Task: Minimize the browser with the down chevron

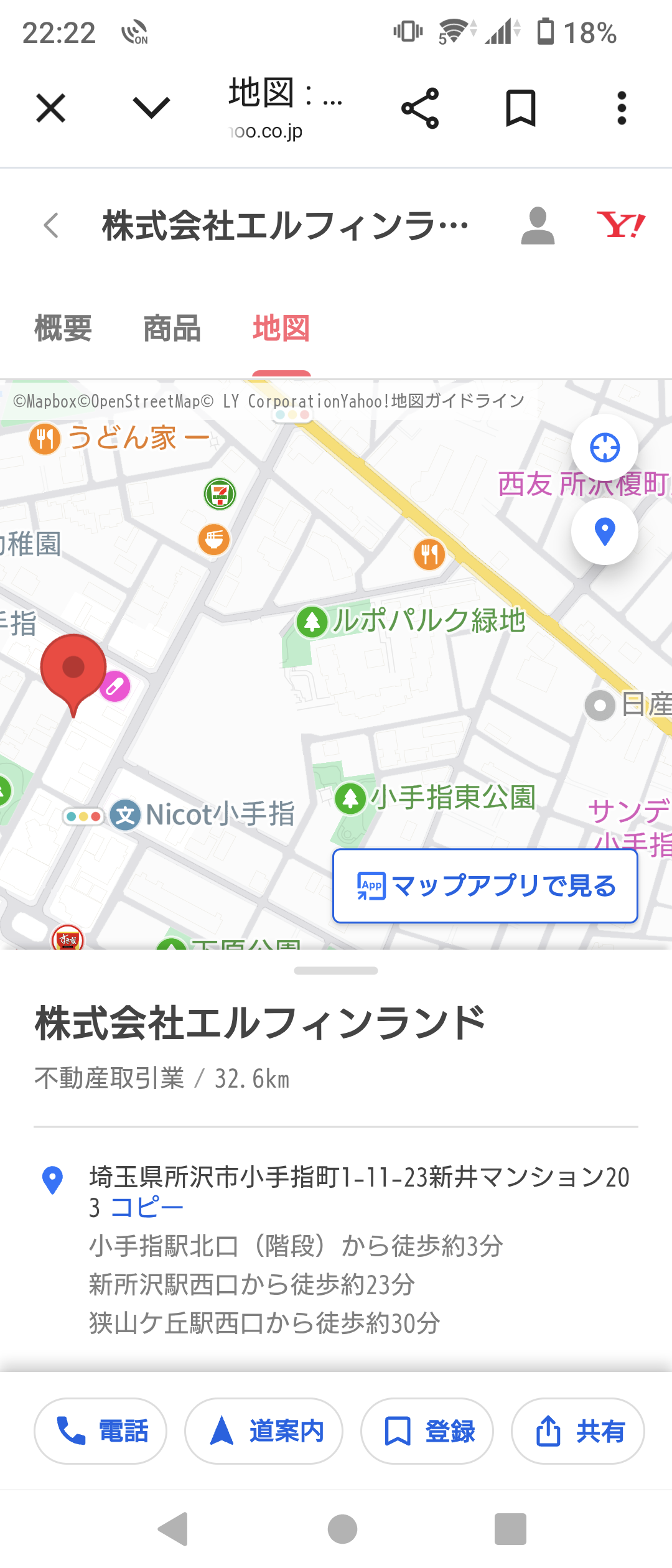Action: click(x=151, y=108)
